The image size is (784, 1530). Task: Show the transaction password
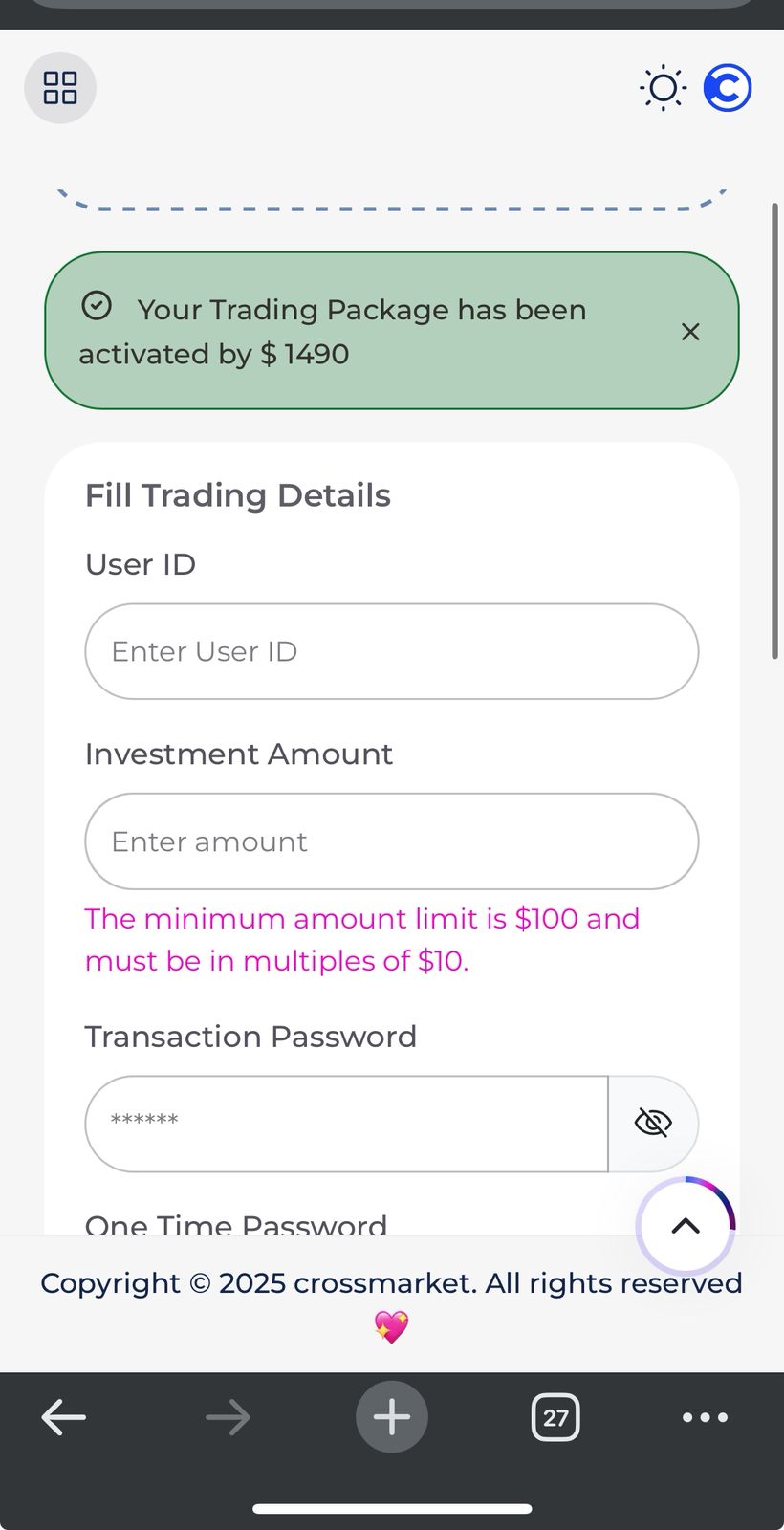653,1124
